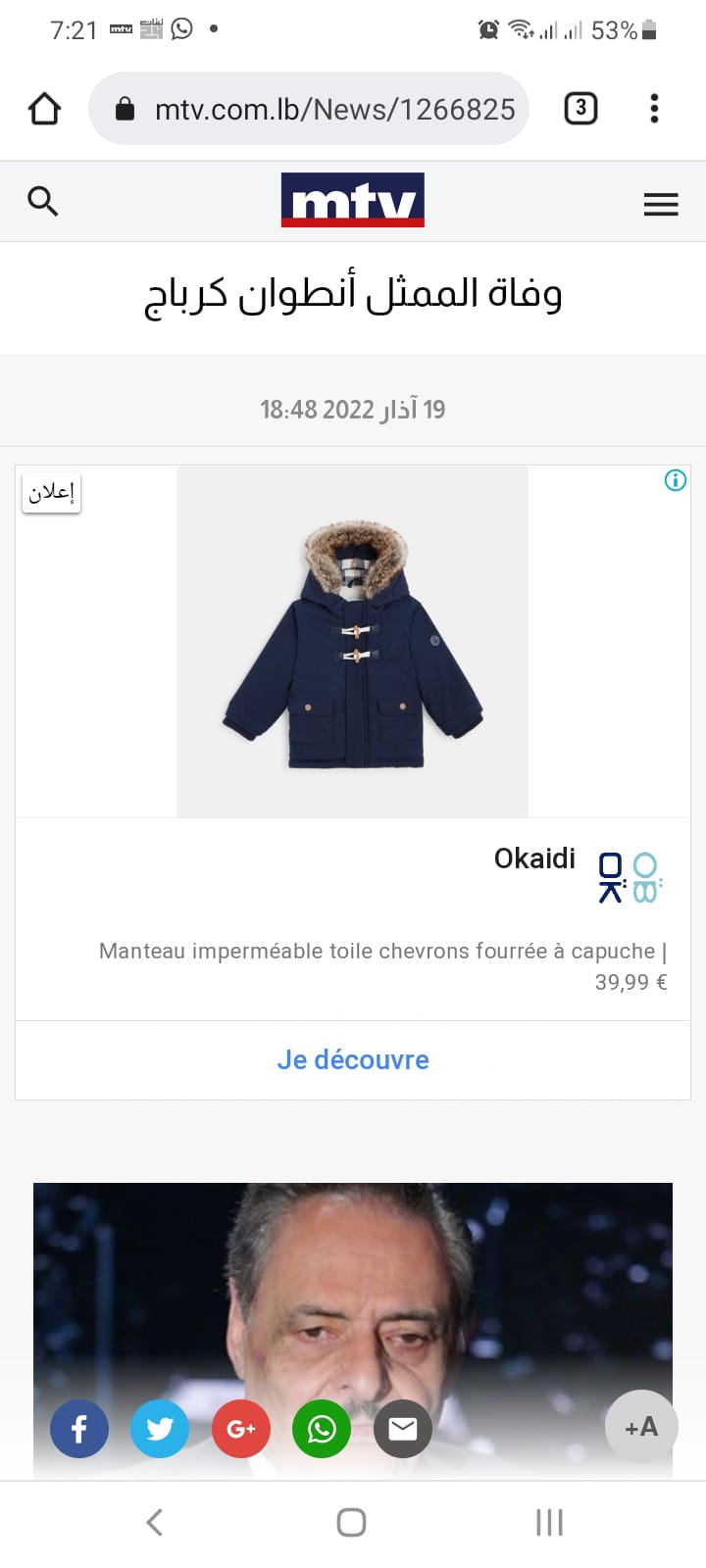Screen dimensions: 706x1568
Task: Open the mtv site search
Action: point(43,201)
